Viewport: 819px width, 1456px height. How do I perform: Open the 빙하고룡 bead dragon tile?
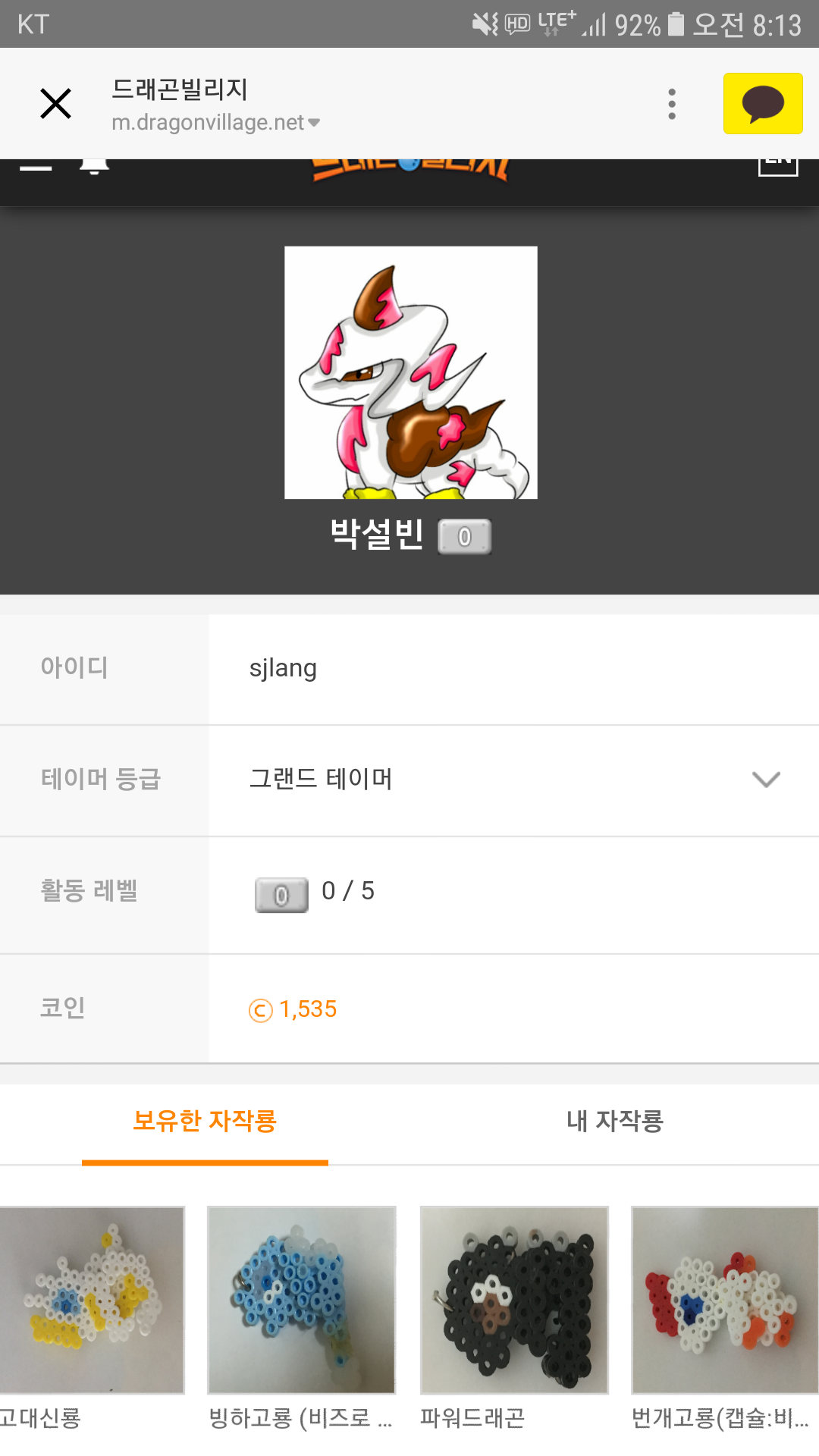pos(301,1300)
